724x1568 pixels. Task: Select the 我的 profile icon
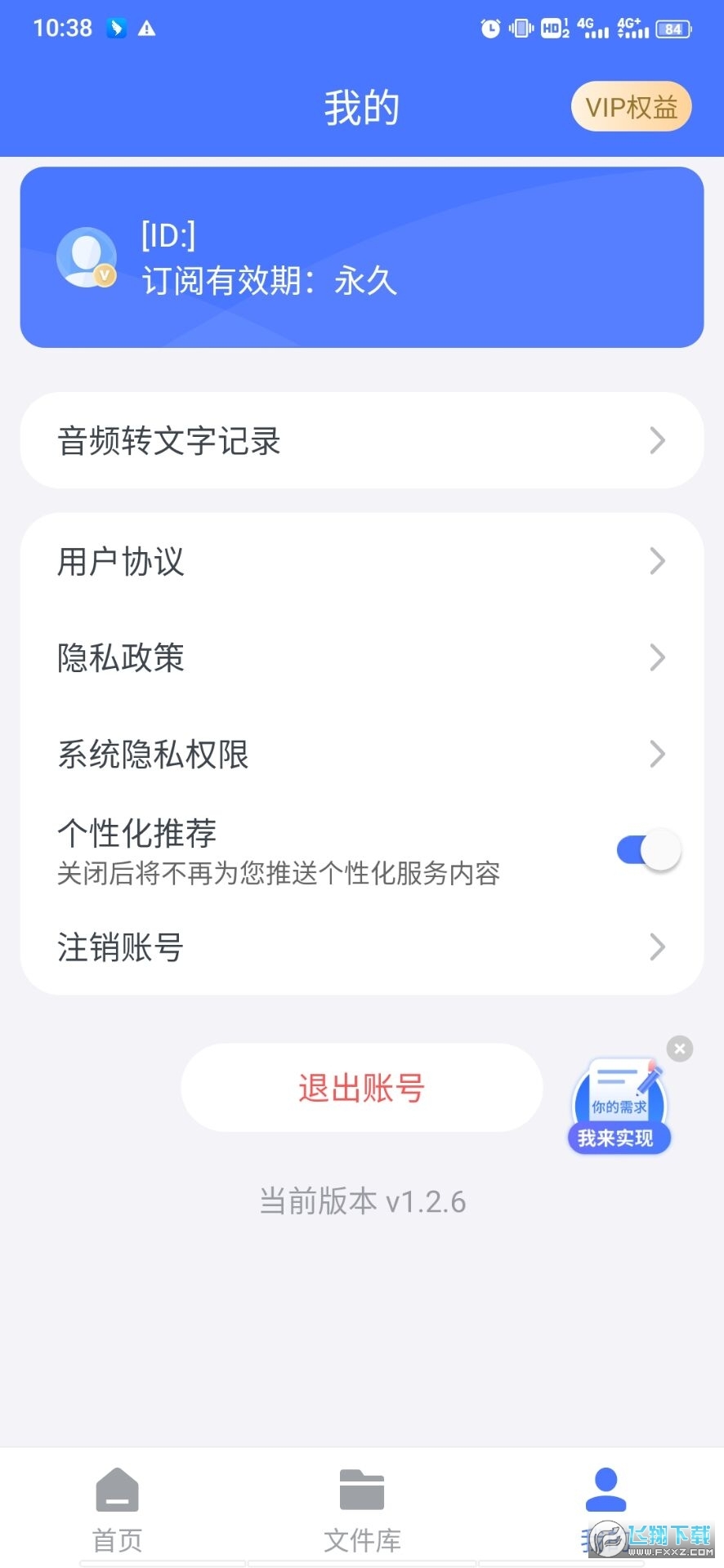pyautogui.click(x=606, y=1488)
